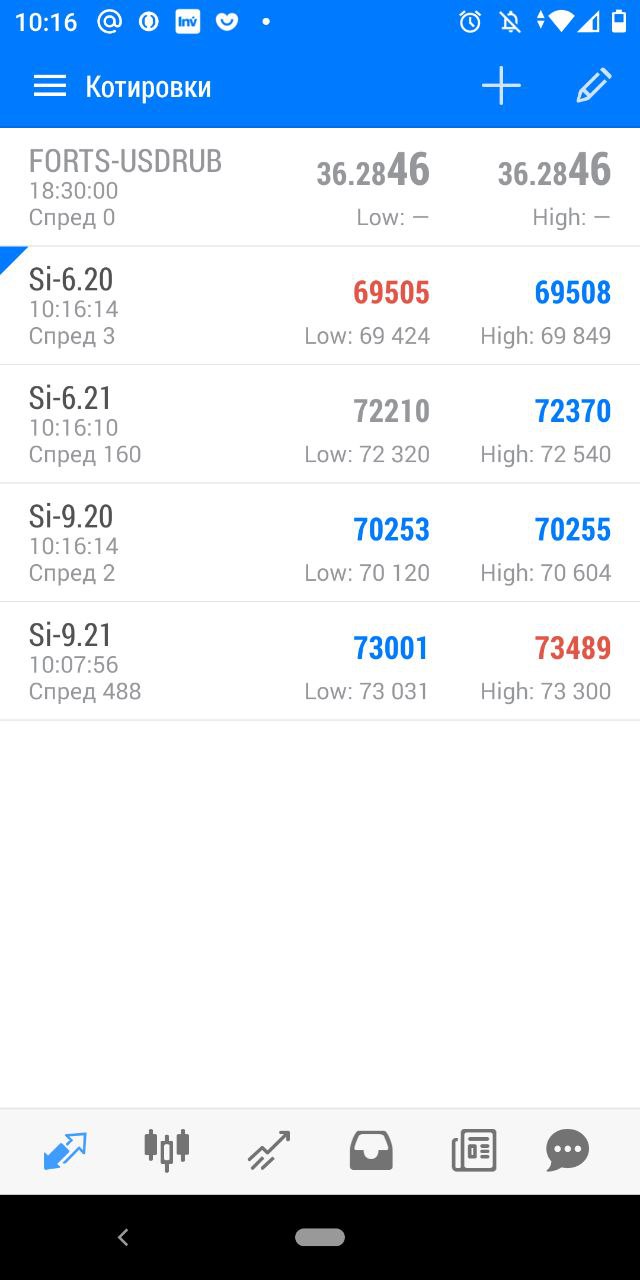Go back using the system back button
The height and width of the screenshot is (1280, 640).
(x=123, y=1238)
